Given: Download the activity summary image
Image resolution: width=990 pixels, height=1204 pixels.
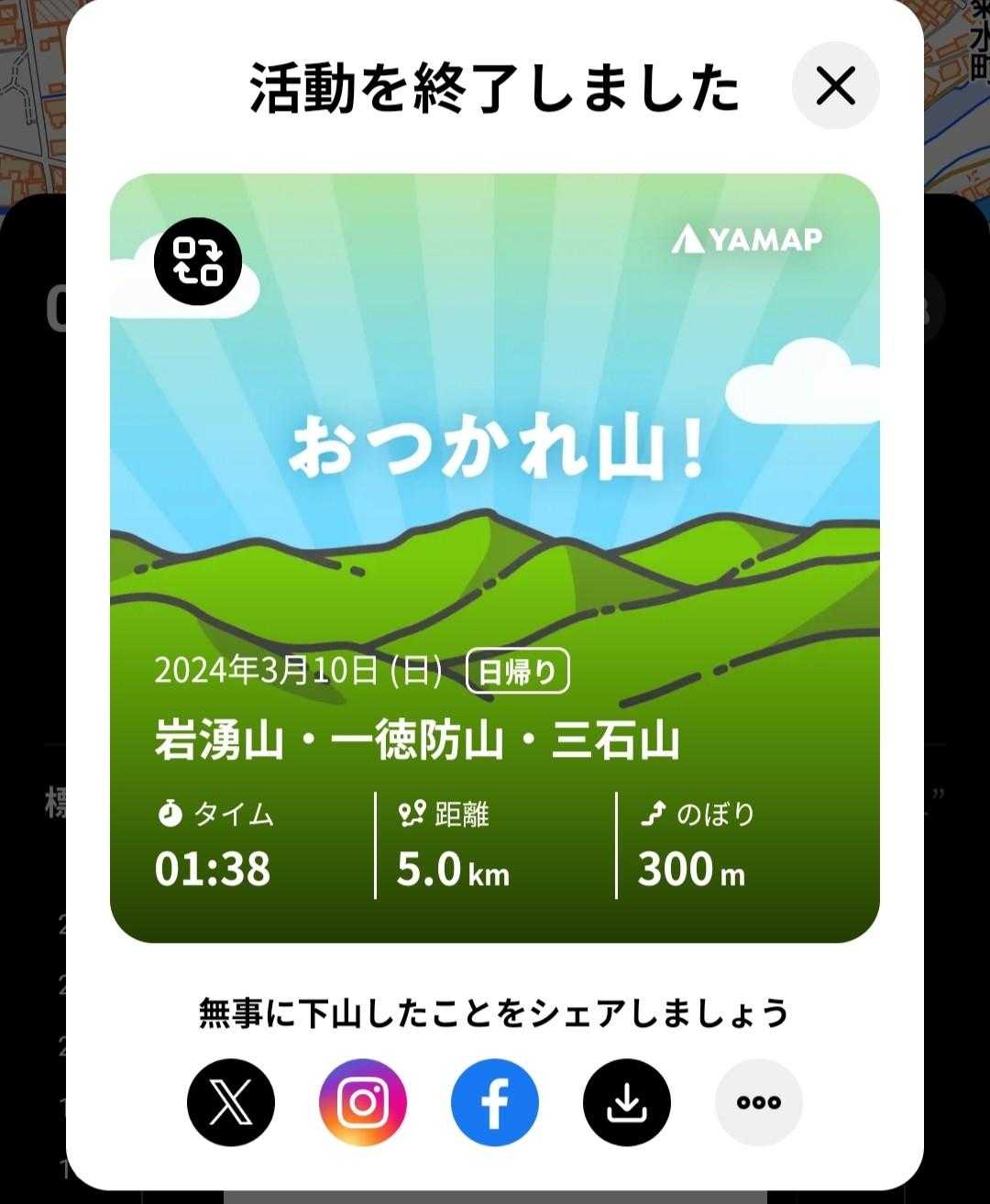Looking at the screenshot, I should tap(627, 1102).
